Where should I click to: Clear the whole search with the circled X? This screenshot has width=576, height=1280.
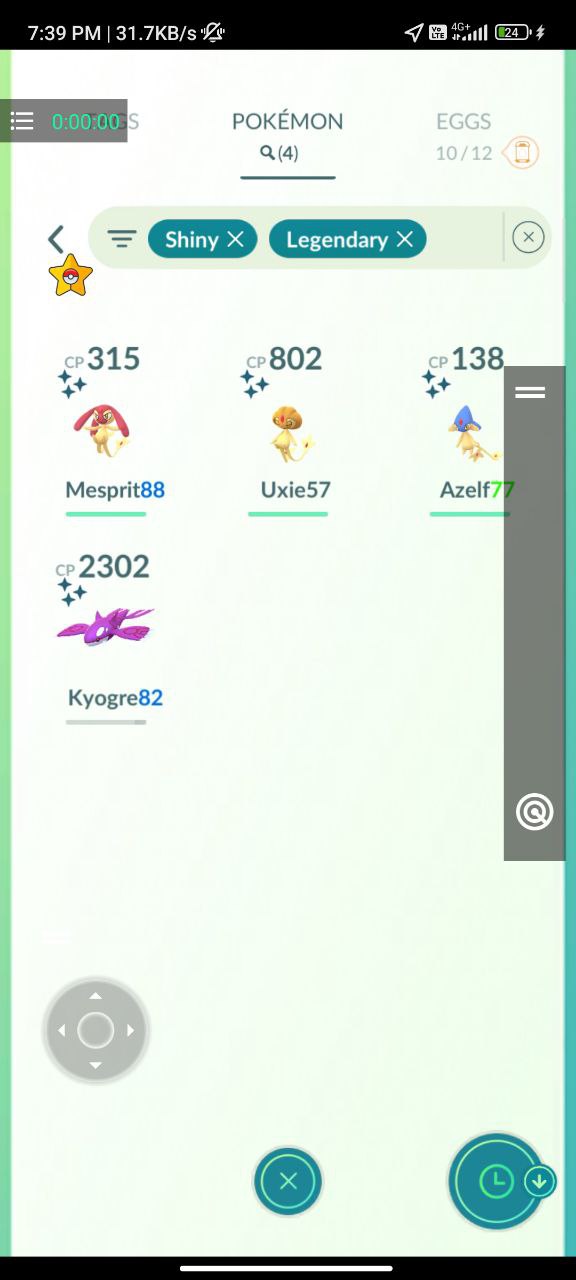coord(528,238)
